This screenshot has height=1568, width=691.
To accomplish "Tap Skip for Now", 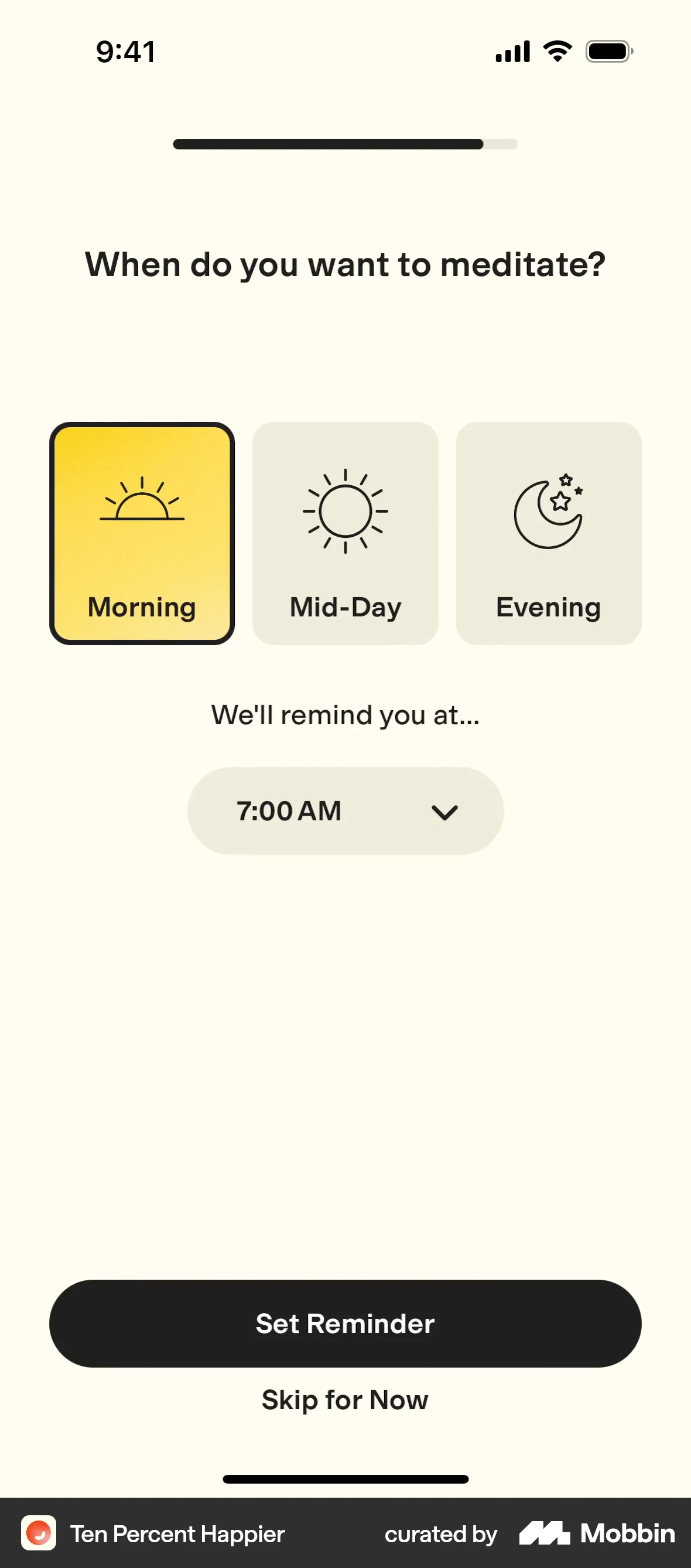I will [x=345, y=1399].
